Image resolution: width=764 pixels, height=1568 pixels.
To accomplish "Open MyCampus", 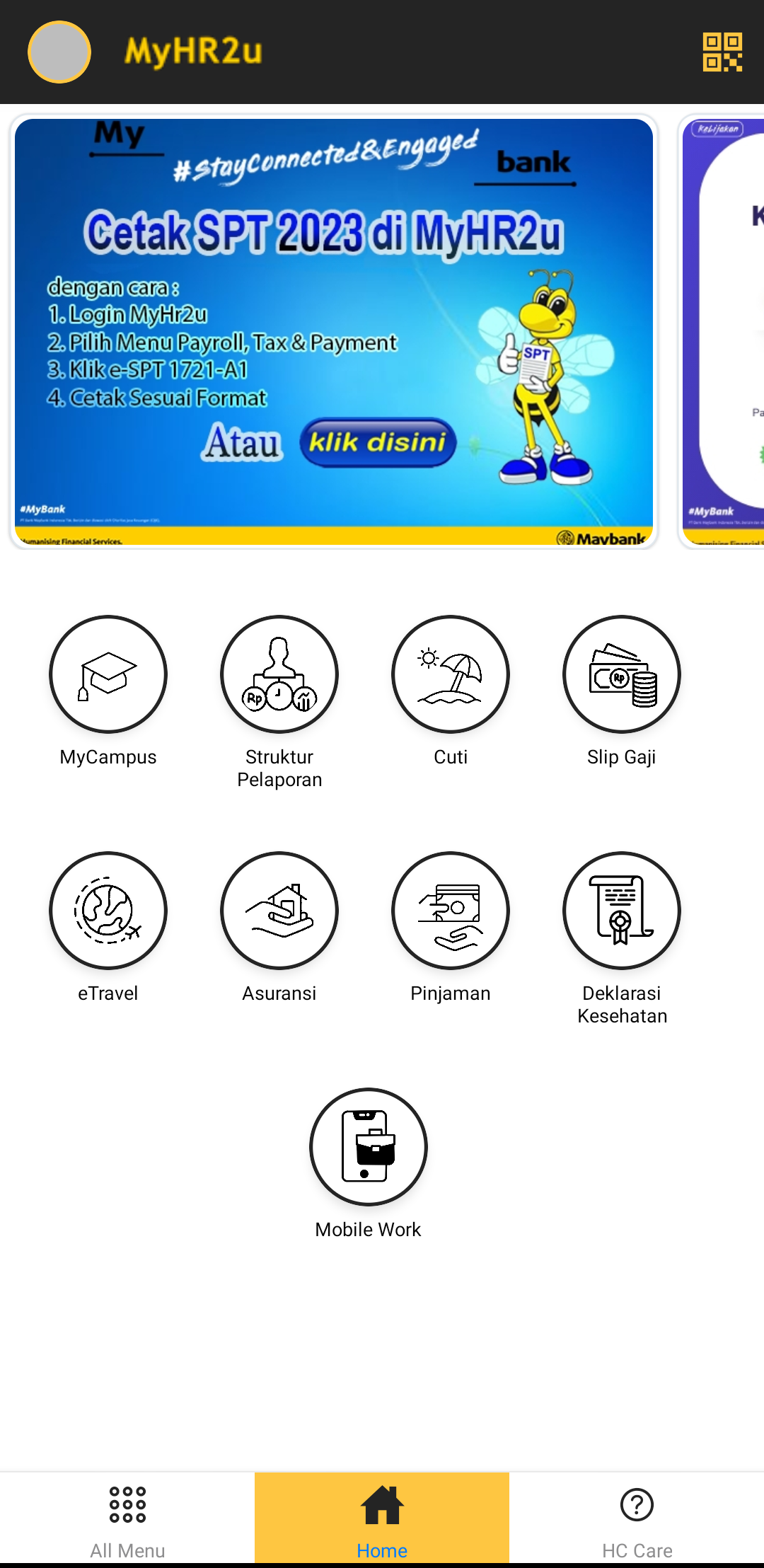I will tap(108, 674).
